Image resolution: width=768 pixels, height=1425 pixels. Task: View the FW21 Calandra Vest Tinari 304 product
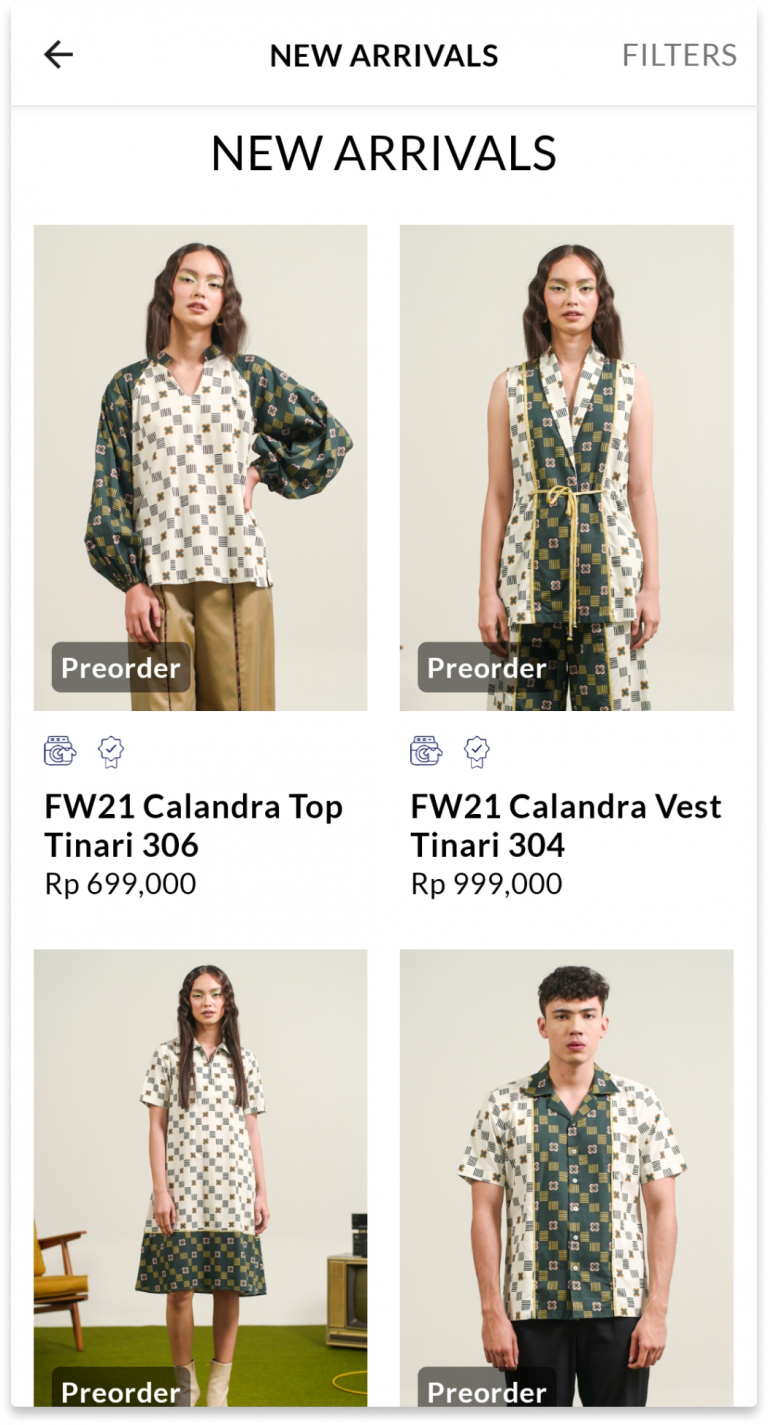tap(566, 467)
